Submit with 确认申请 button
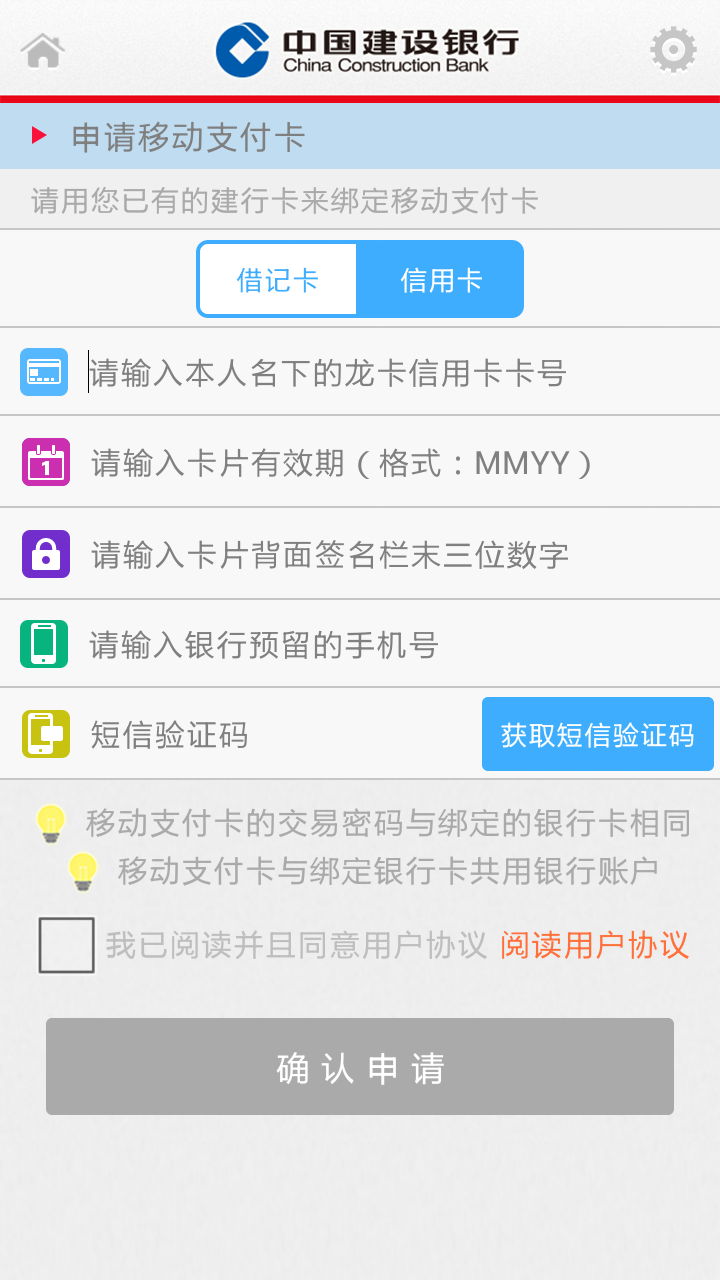720x1280 pixels. point(360,1067)
